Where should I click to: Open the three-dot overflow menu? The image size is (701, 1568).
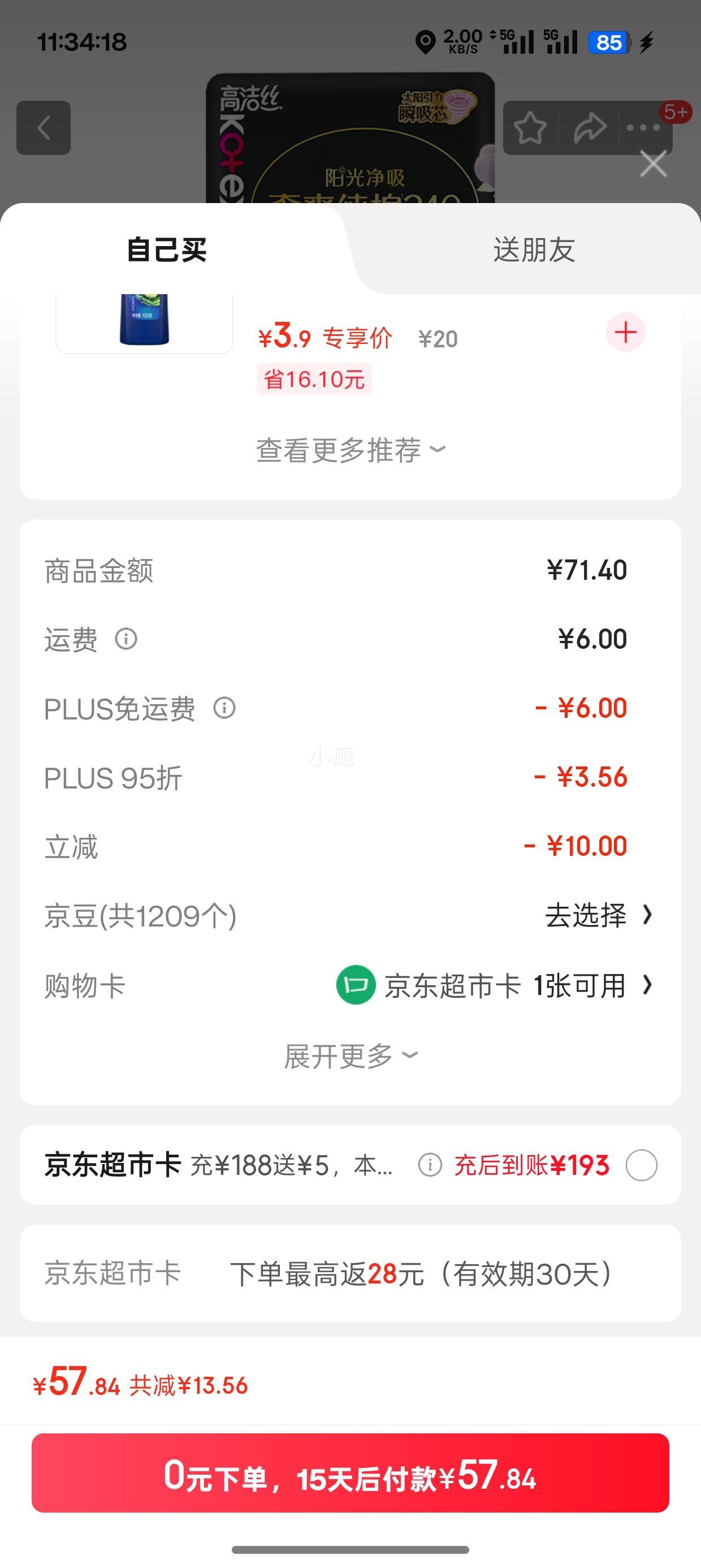coord(643,128)
